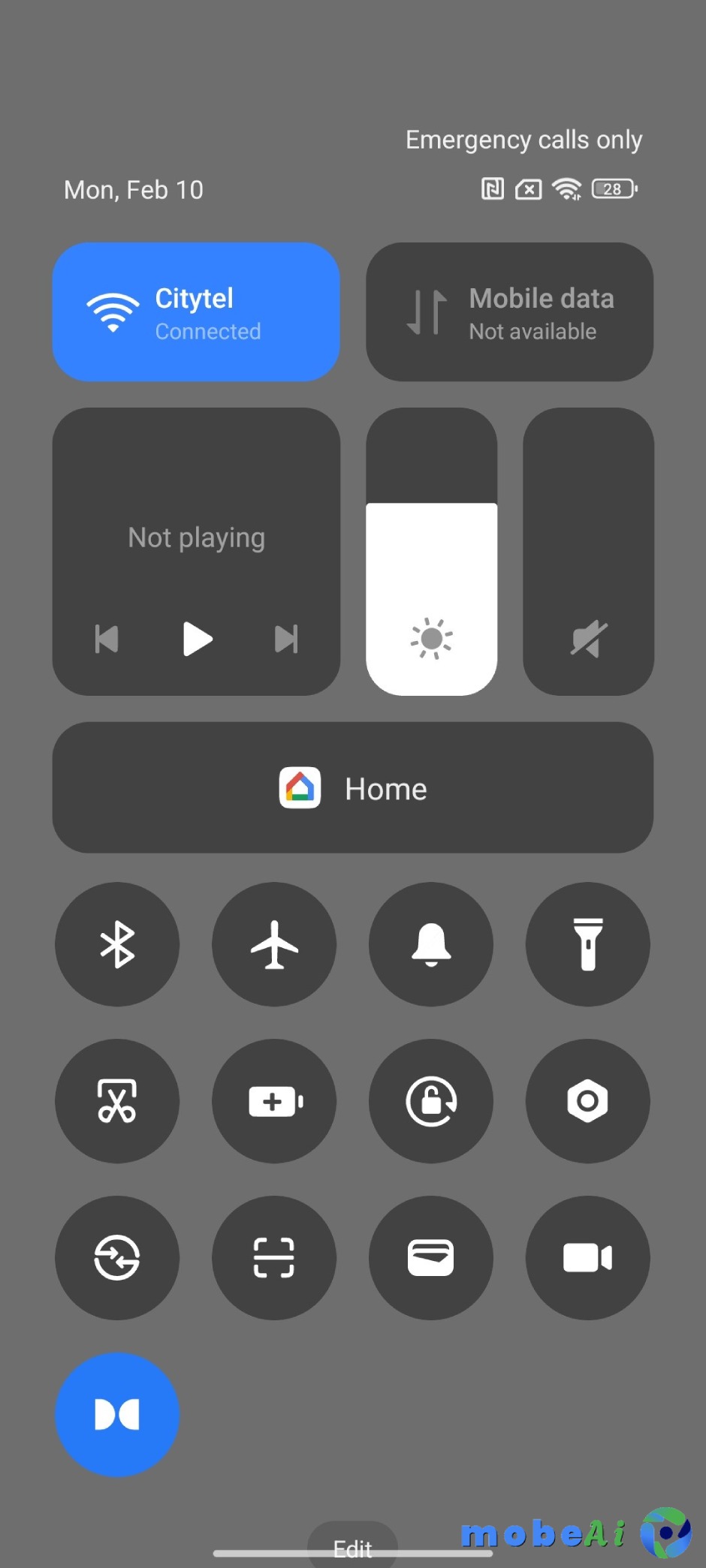Enable battery saver mode

pos(274,1101)
